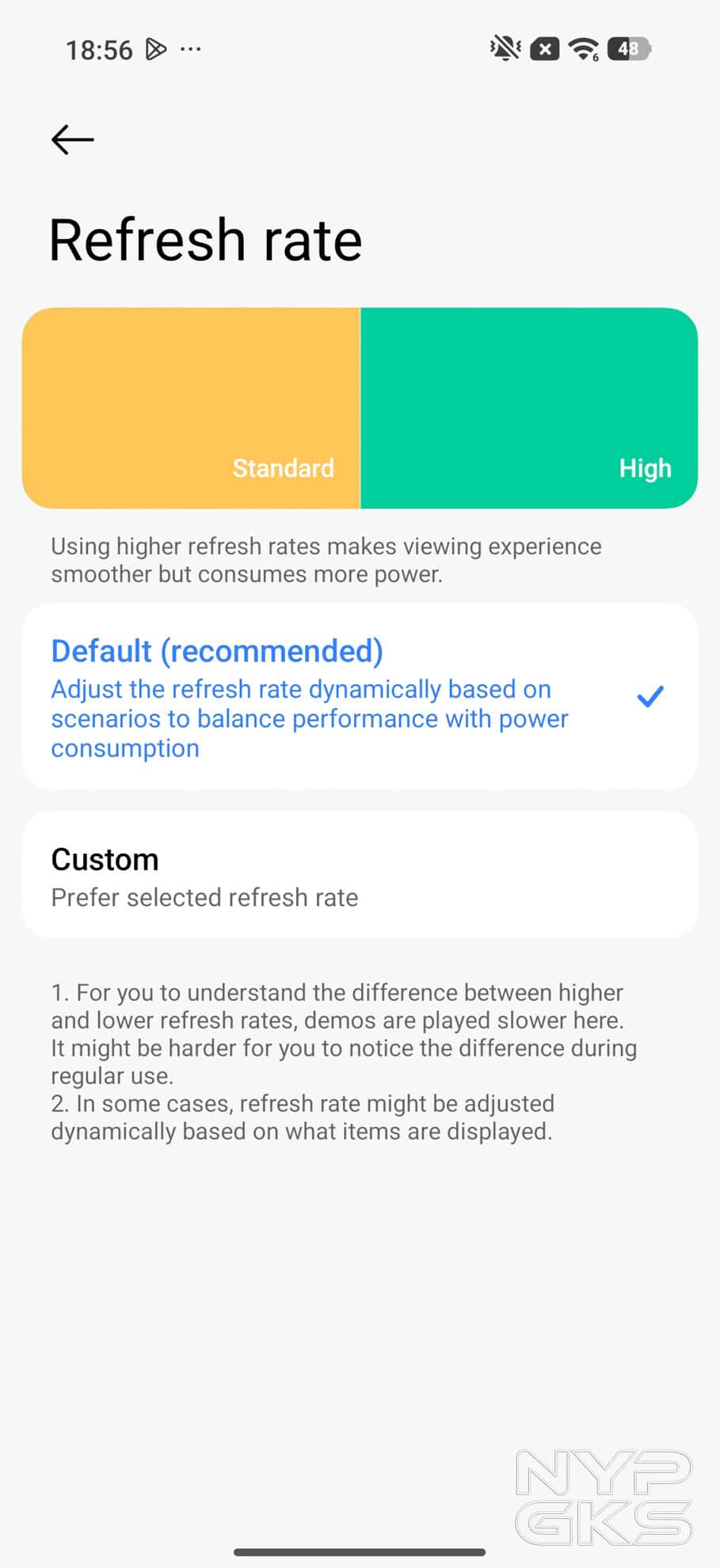Navigate back using the arrow icon
The image size is (720, 1568).
[71, 139]
